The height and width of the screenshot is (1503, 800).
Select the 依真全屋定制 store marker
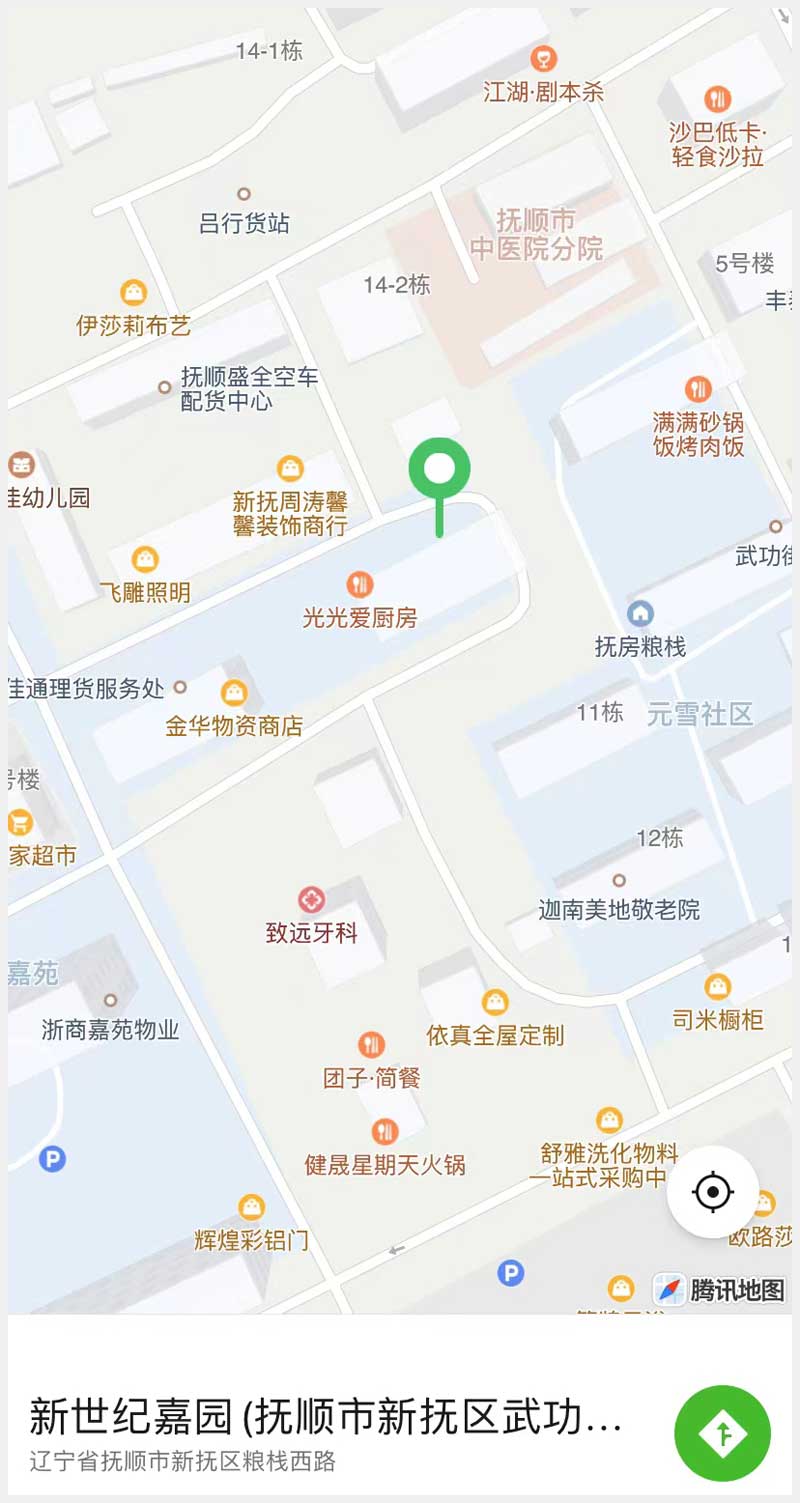(495, 1002)
